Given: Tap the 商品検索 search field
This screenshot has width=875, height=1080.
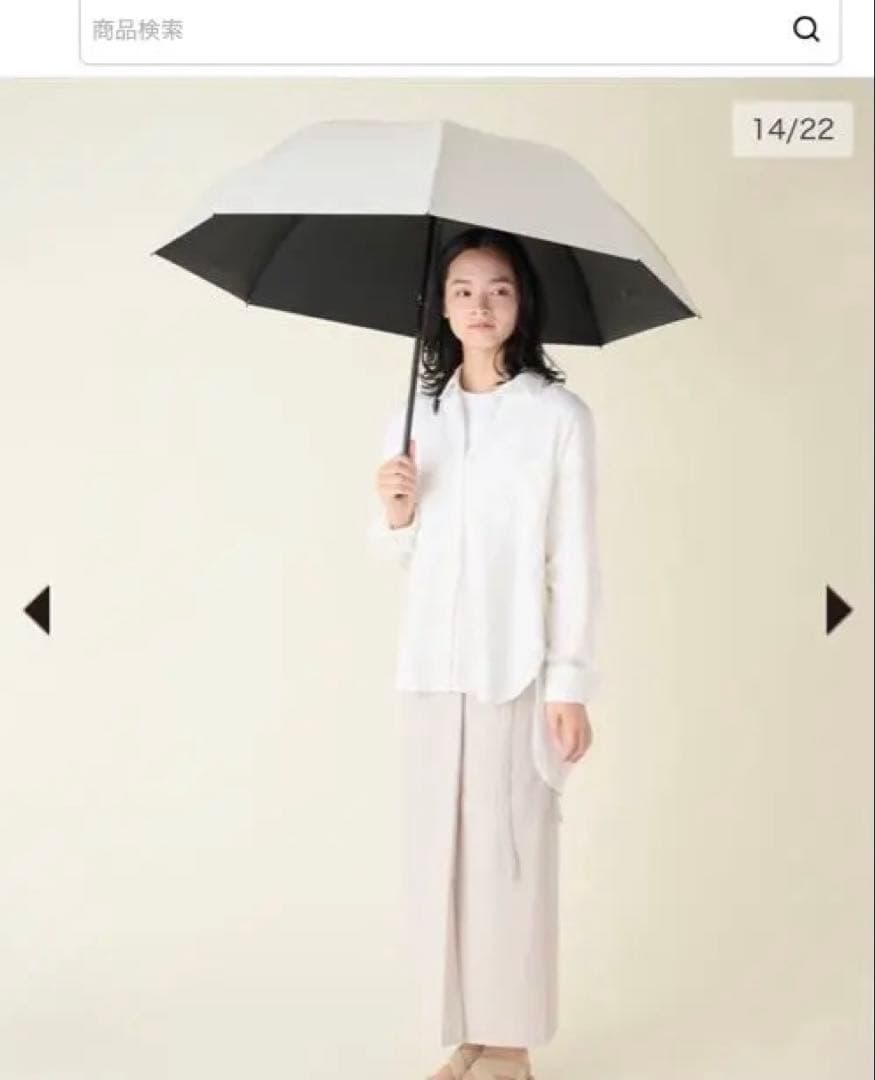Looking at the screenshot, I should (420, 30).
